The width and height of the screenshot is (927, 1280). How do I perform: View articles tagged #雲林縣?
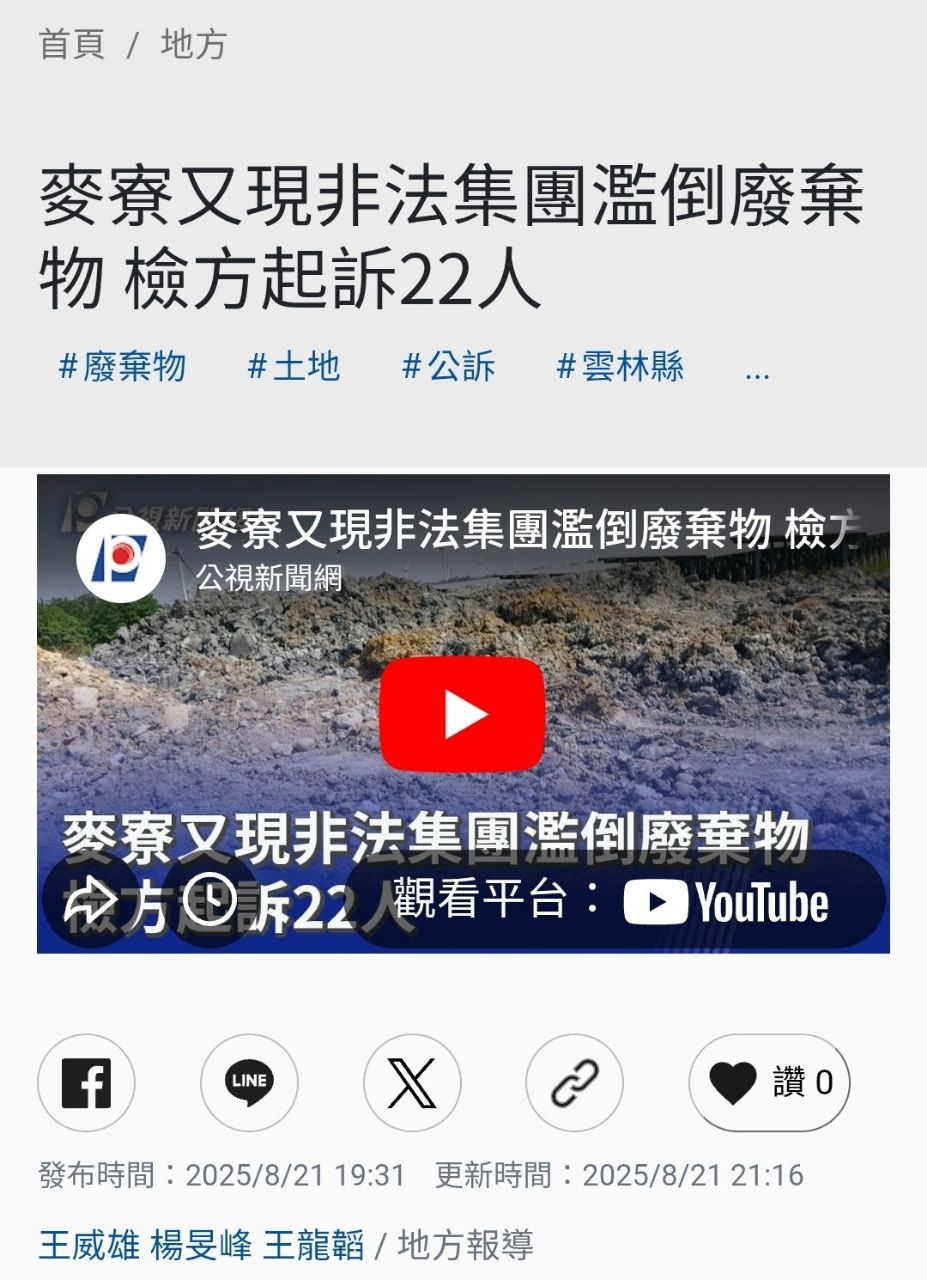[620, 366]
